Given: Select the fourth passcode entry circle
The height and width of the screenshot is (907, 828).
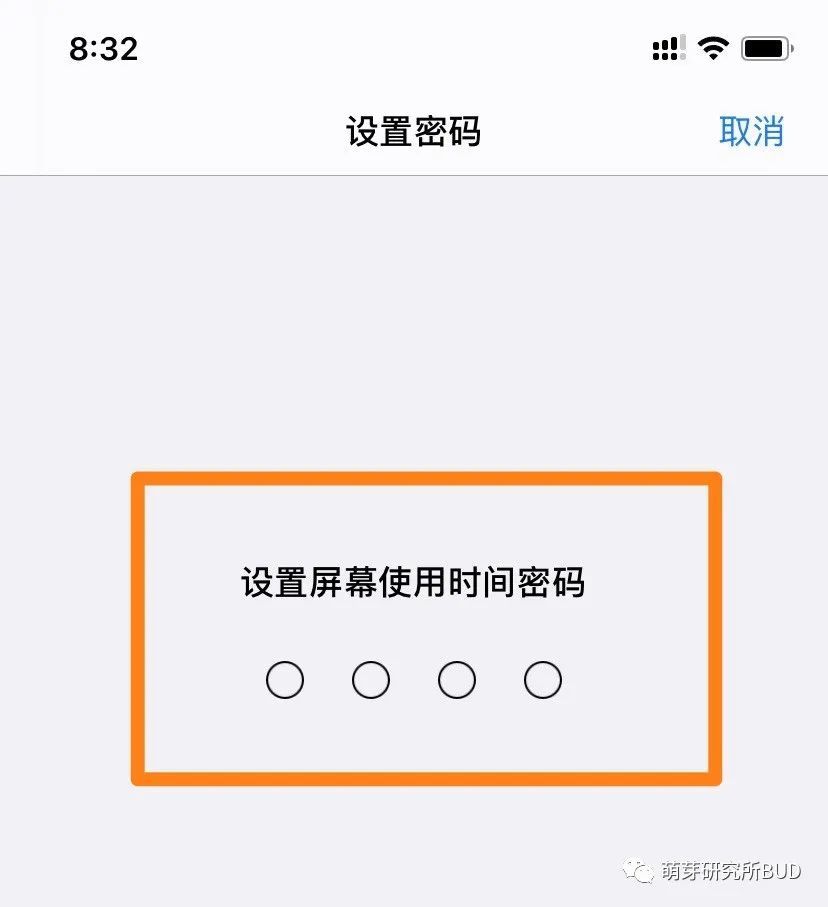Looking at the screenshot, I should click(x=542, y=680).
